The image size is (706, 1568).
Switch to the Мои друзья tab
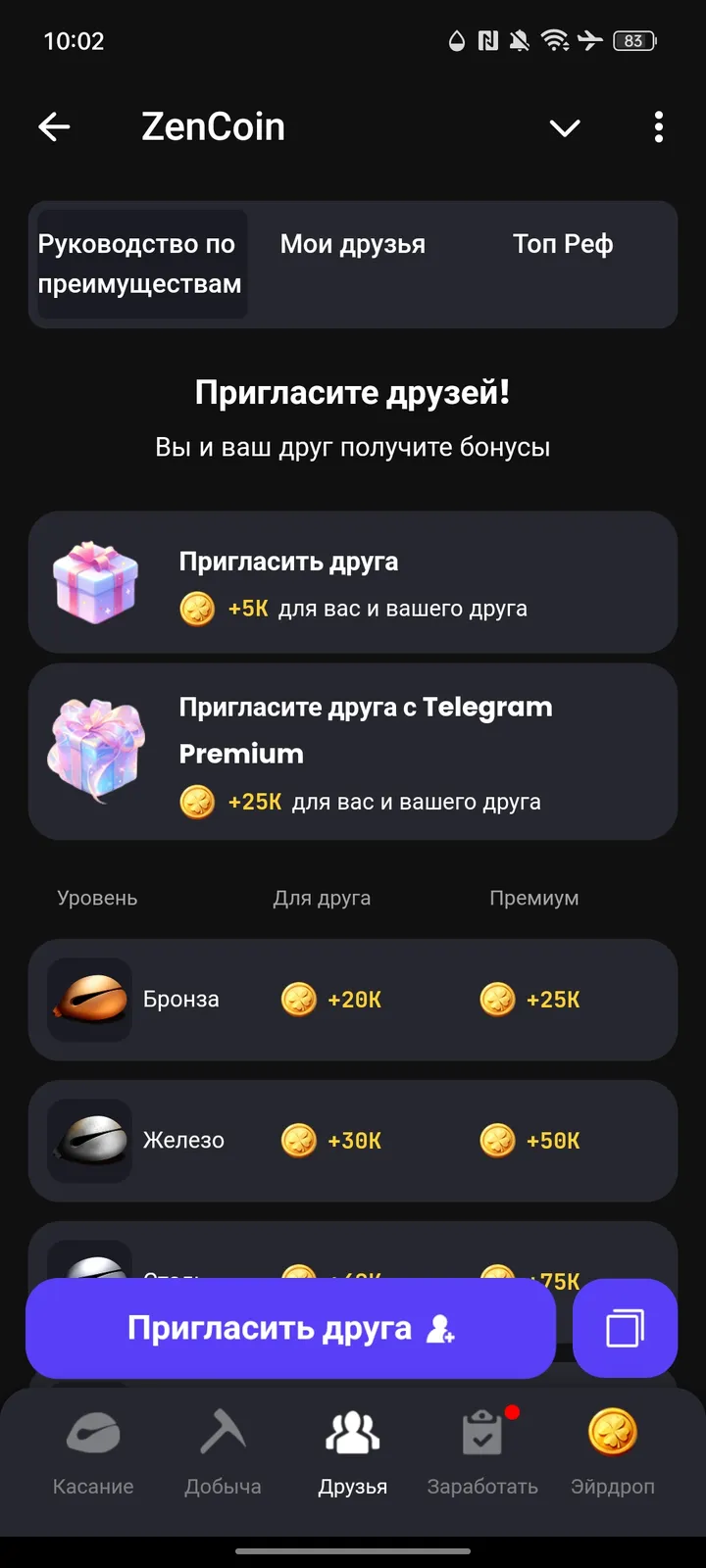click(353, 244)
